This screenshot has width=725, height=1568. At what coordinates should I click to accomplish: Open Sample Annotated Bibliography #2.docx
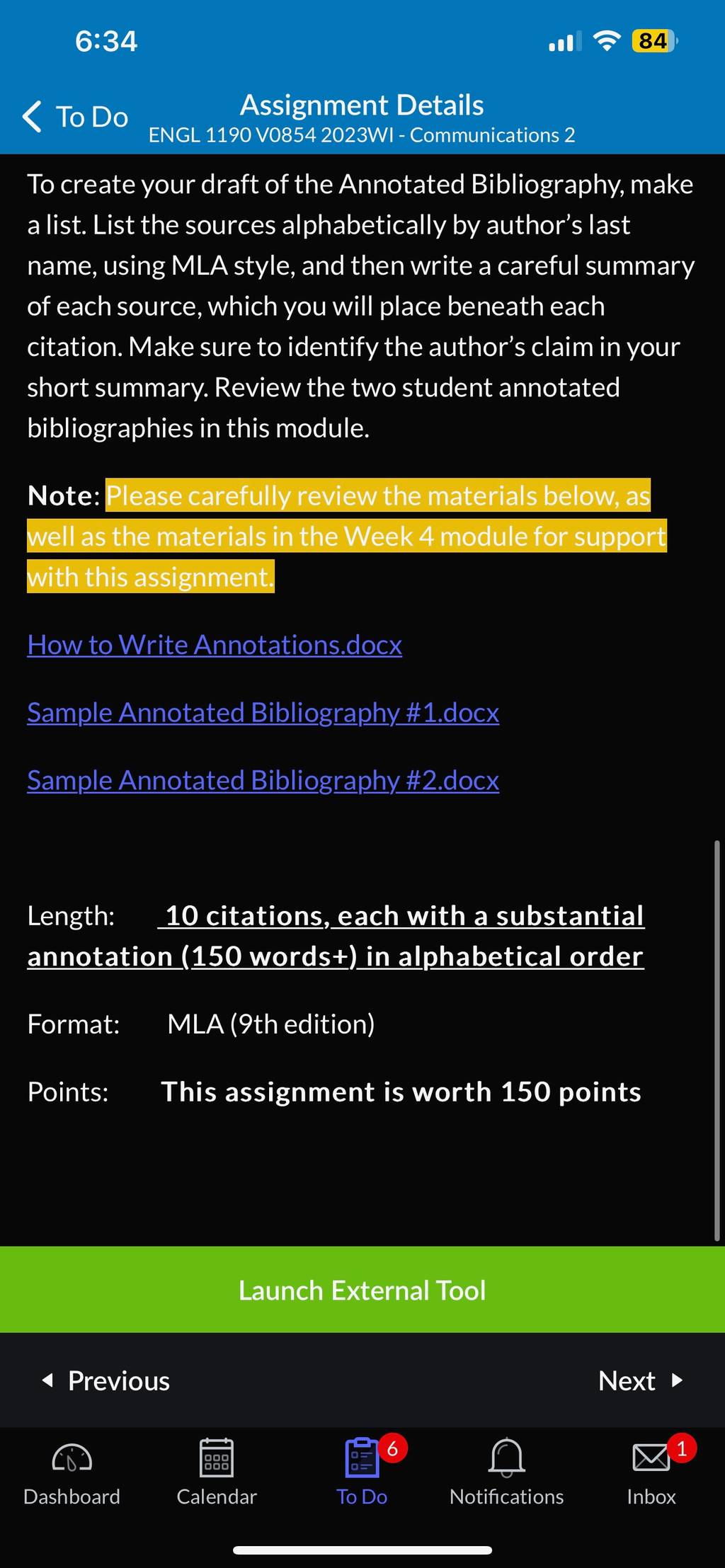[263, 781]
